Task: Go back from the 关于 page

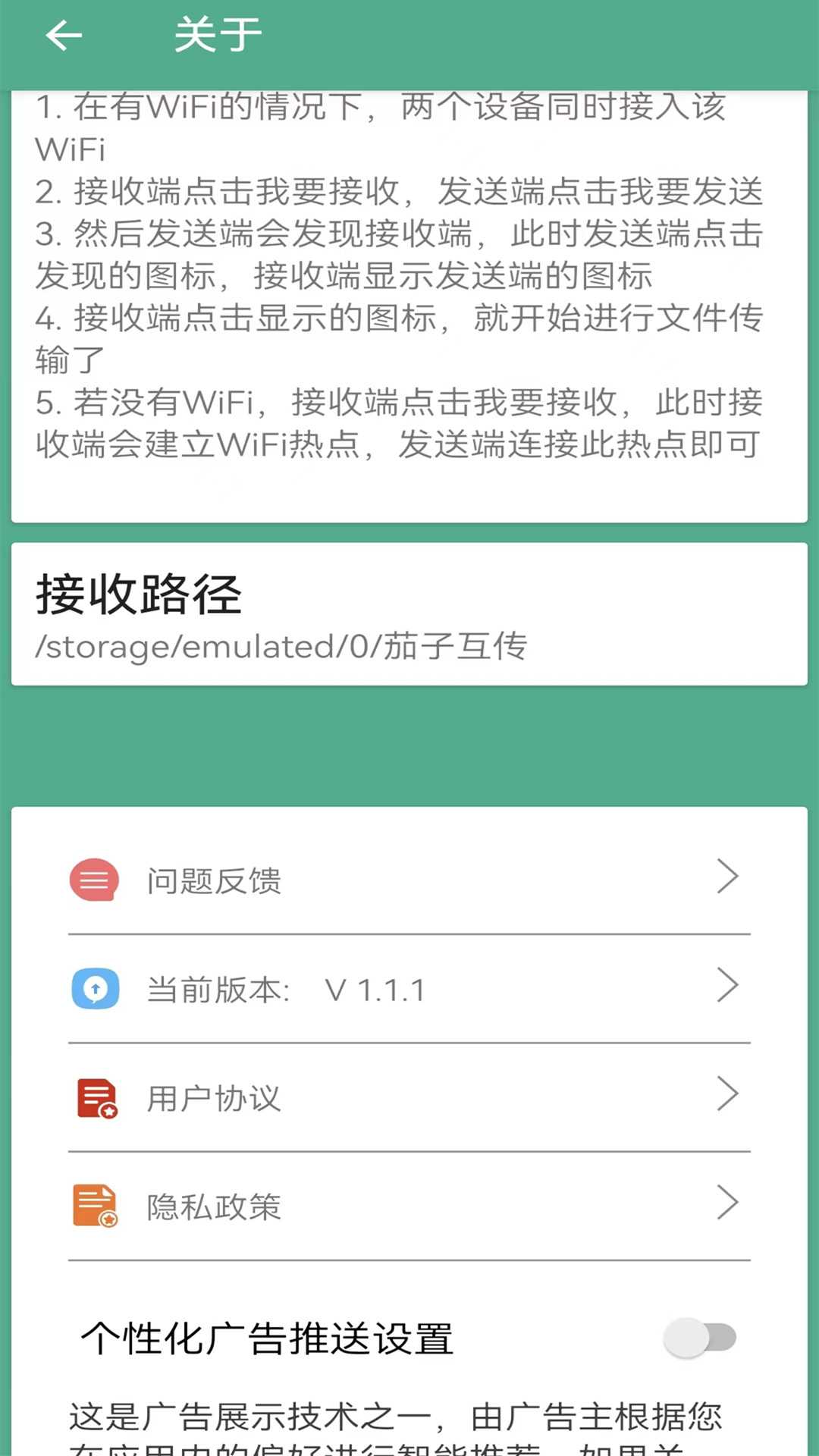Action: point(64,36)
